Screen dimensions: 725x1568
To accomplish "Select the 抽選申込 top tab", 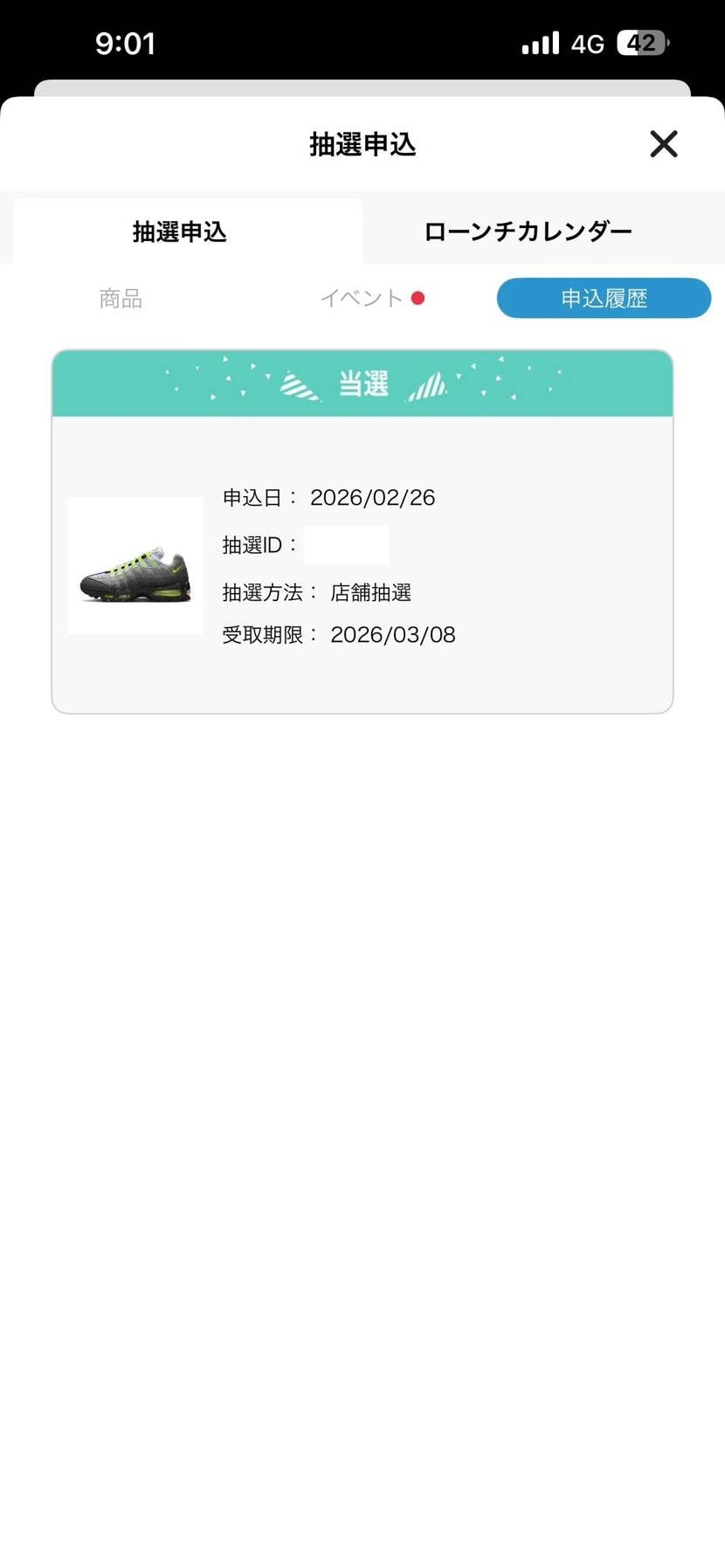I will 180,231.
